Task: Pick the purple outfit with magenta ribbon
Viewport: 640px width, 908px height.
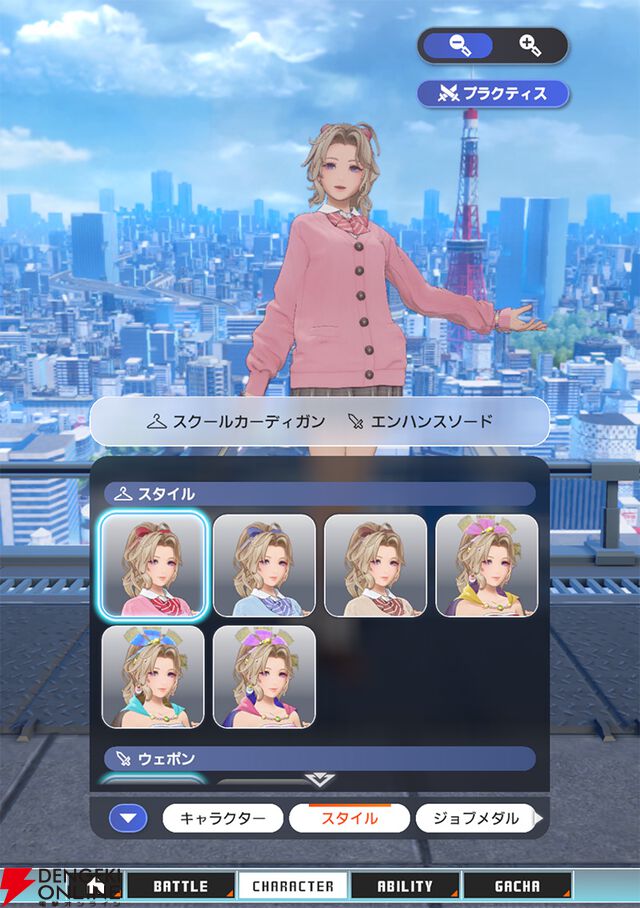Action: (x=264, y=677)
